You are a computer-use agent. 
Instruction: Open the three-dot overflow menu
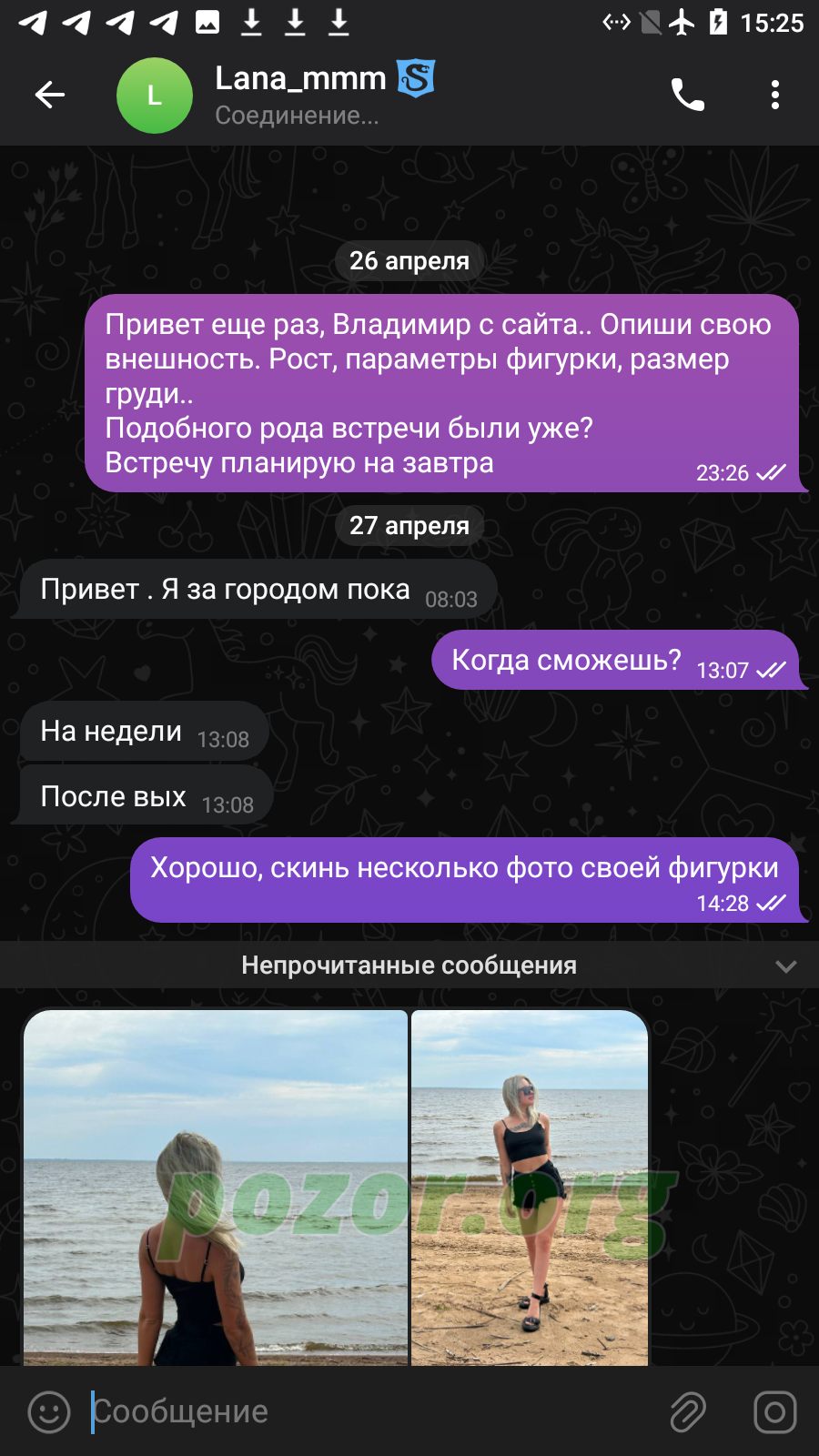coord(775,95)
